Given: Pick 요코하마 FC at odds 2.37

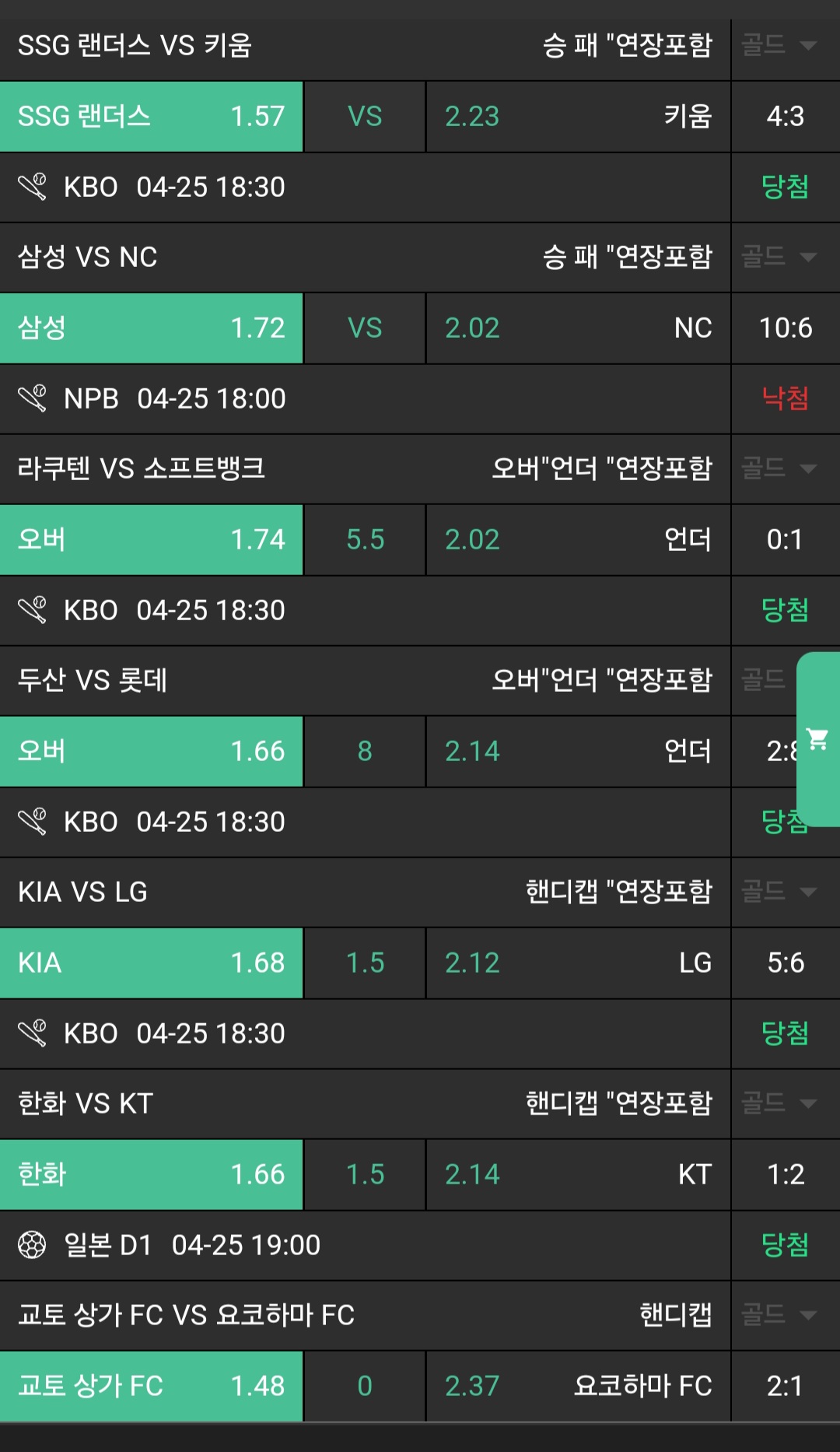Looking at the screenshot, I should coord(578,1387).
